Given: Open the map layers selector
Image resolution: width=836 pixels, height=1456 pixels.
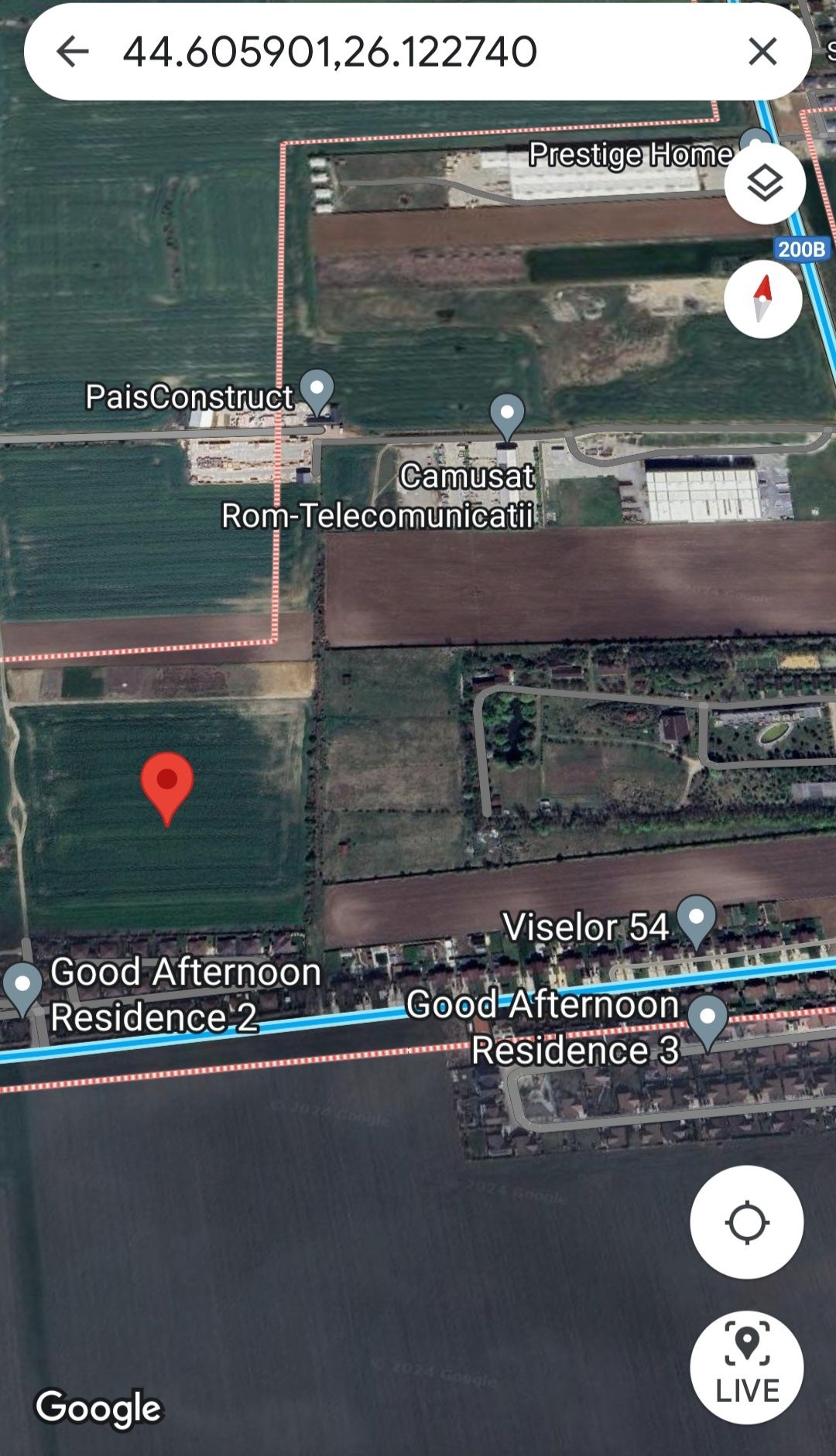Looking at the screenshot, I should tap(765, 183).
